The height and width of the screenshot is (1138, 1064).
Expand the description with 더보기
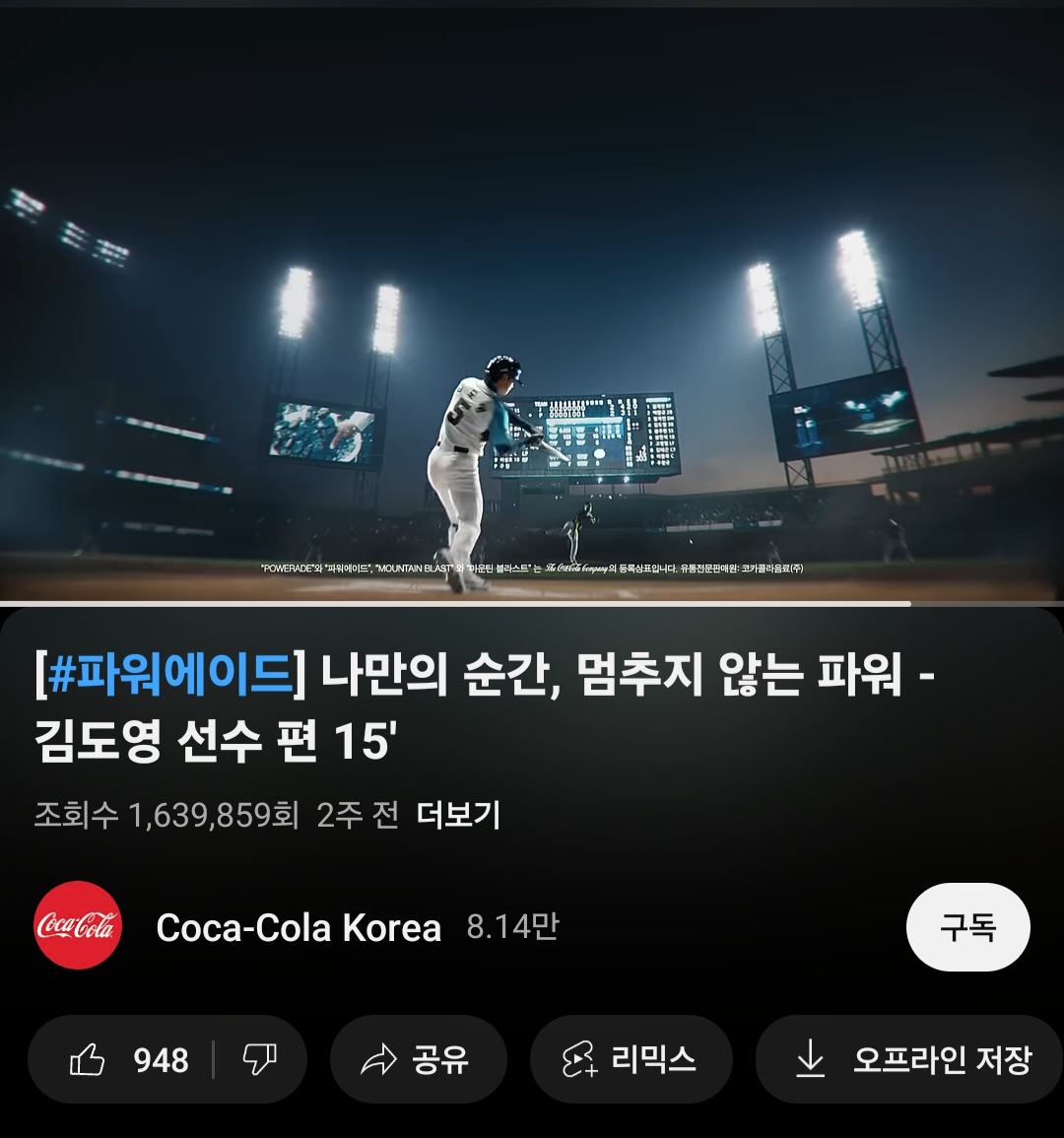(x=458, y=815)
